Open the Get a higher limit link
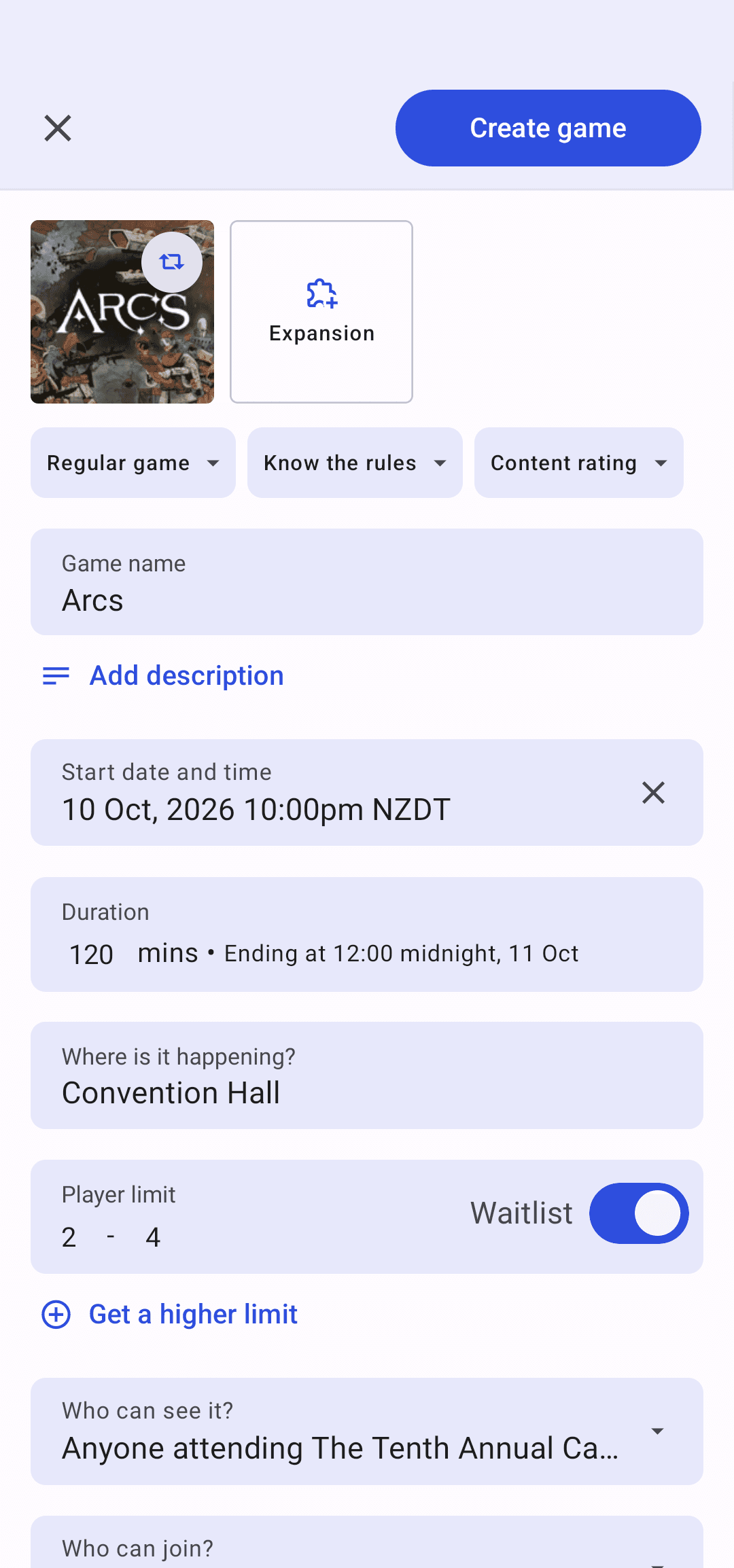 pos(192,1314)
